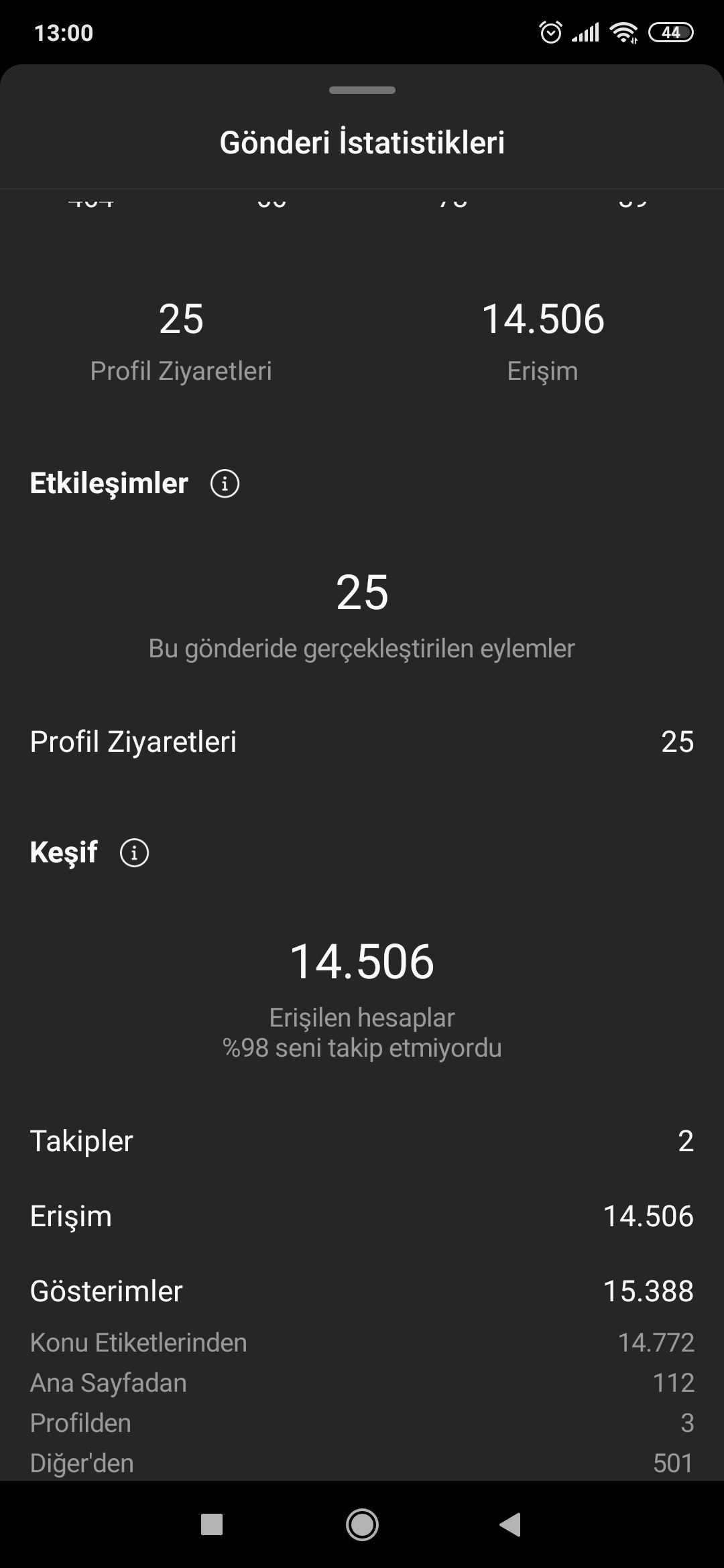This screenshot has width=724, height=1568.
Task: Go to the home screen
Action: (x=362, y=1524)
